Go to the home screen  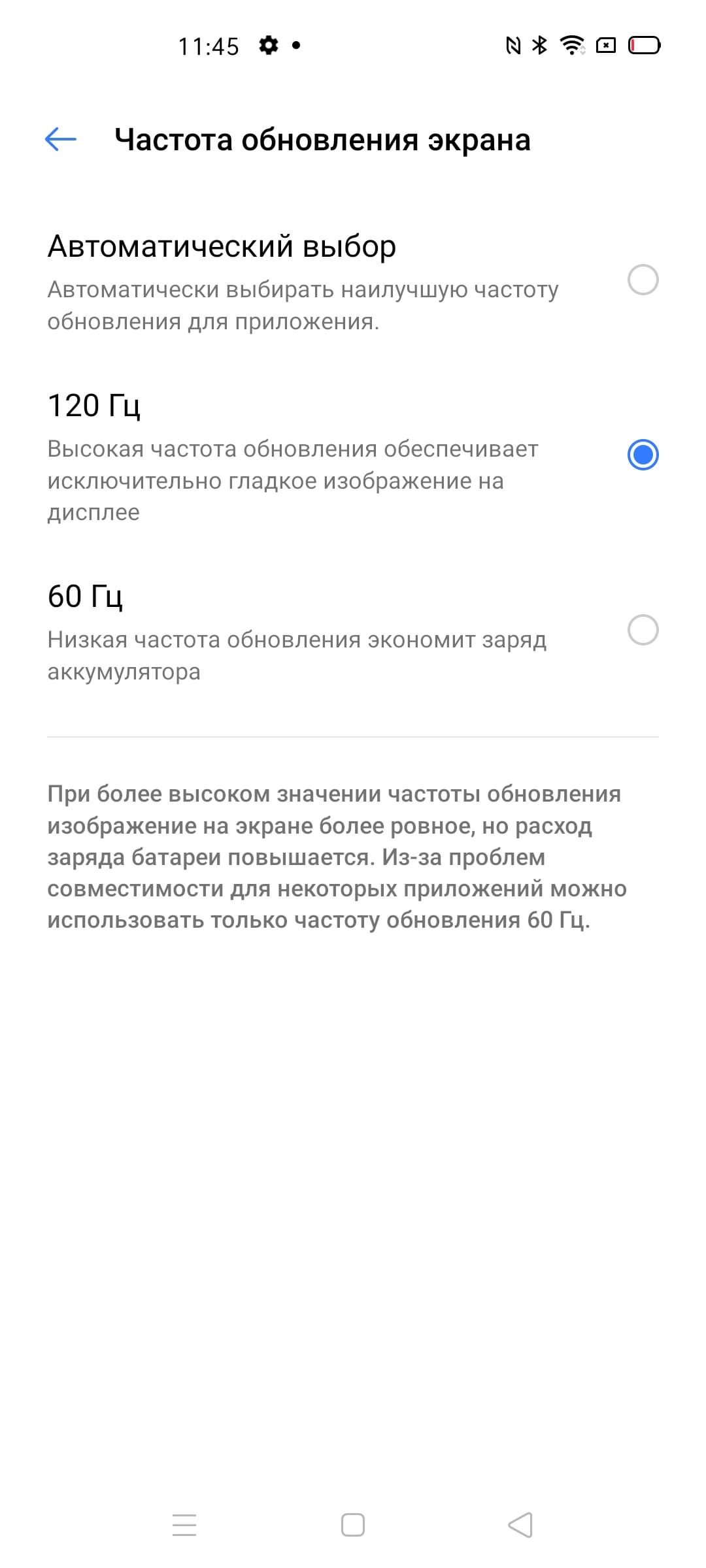[x=353, y=1525]
